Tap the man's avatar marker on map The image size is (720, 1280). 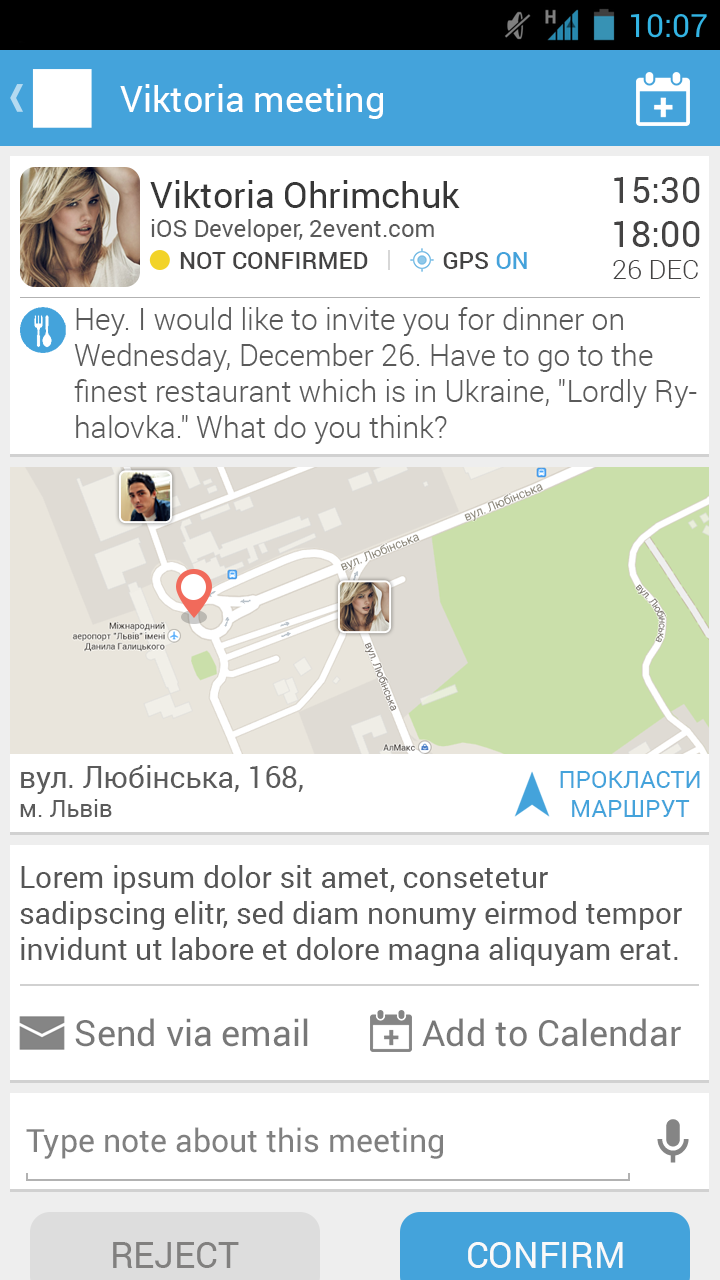point(146,496)
